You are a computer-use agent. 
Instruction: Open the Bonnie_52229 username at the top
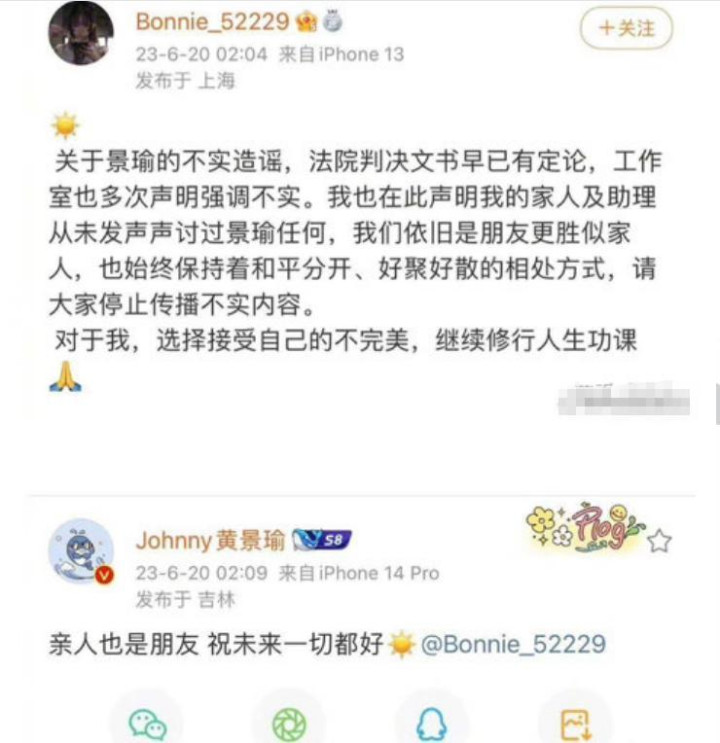click(212, 21)
